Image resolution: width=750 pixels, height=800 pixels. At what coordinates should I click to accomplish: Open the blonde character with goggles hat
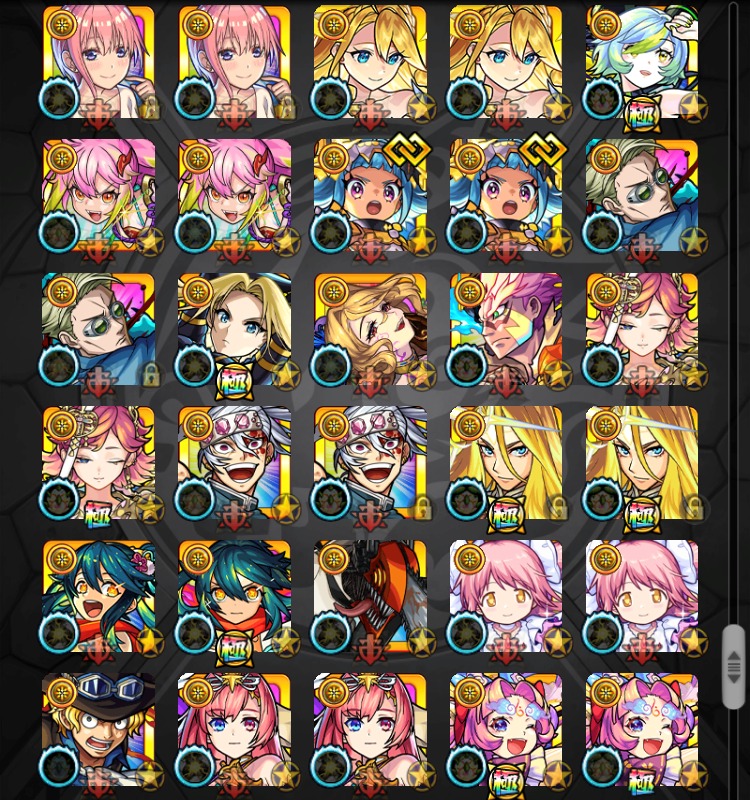tap(98, 730)
